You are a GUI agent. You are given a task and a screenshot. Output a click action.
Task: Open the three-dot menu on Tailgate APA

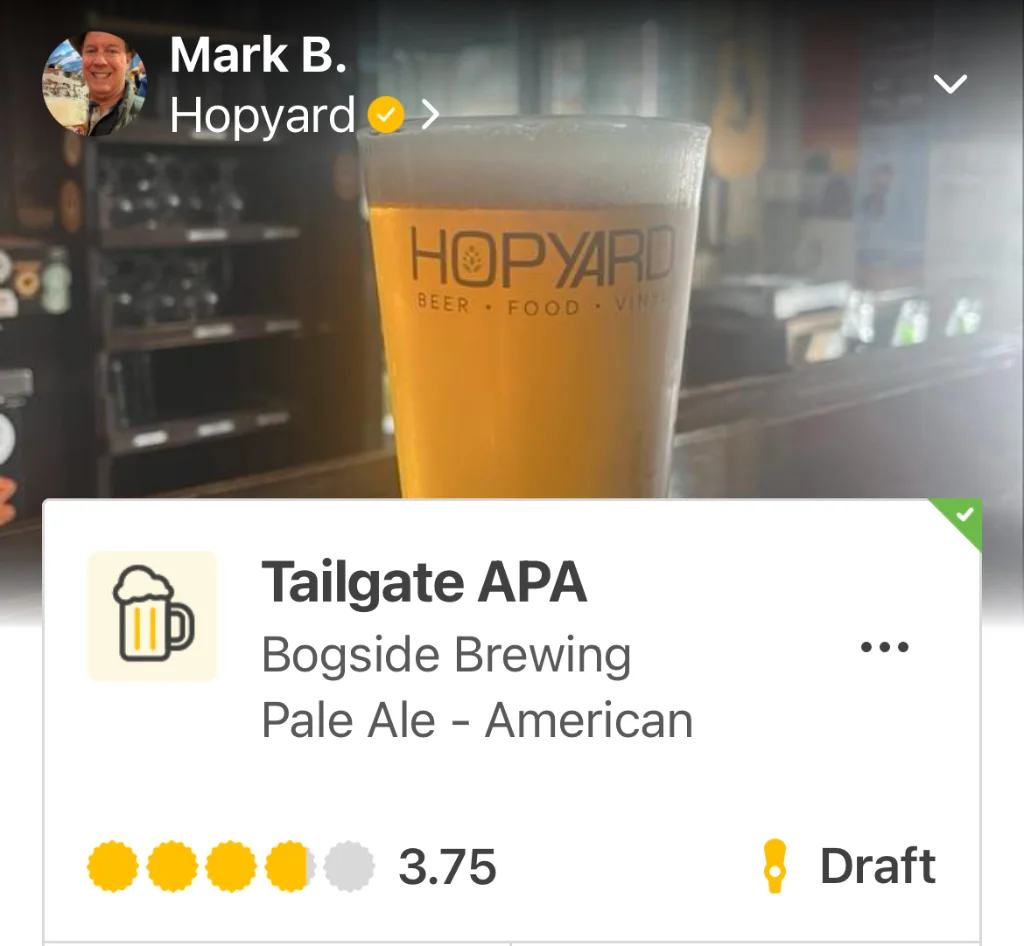[884, 647]
